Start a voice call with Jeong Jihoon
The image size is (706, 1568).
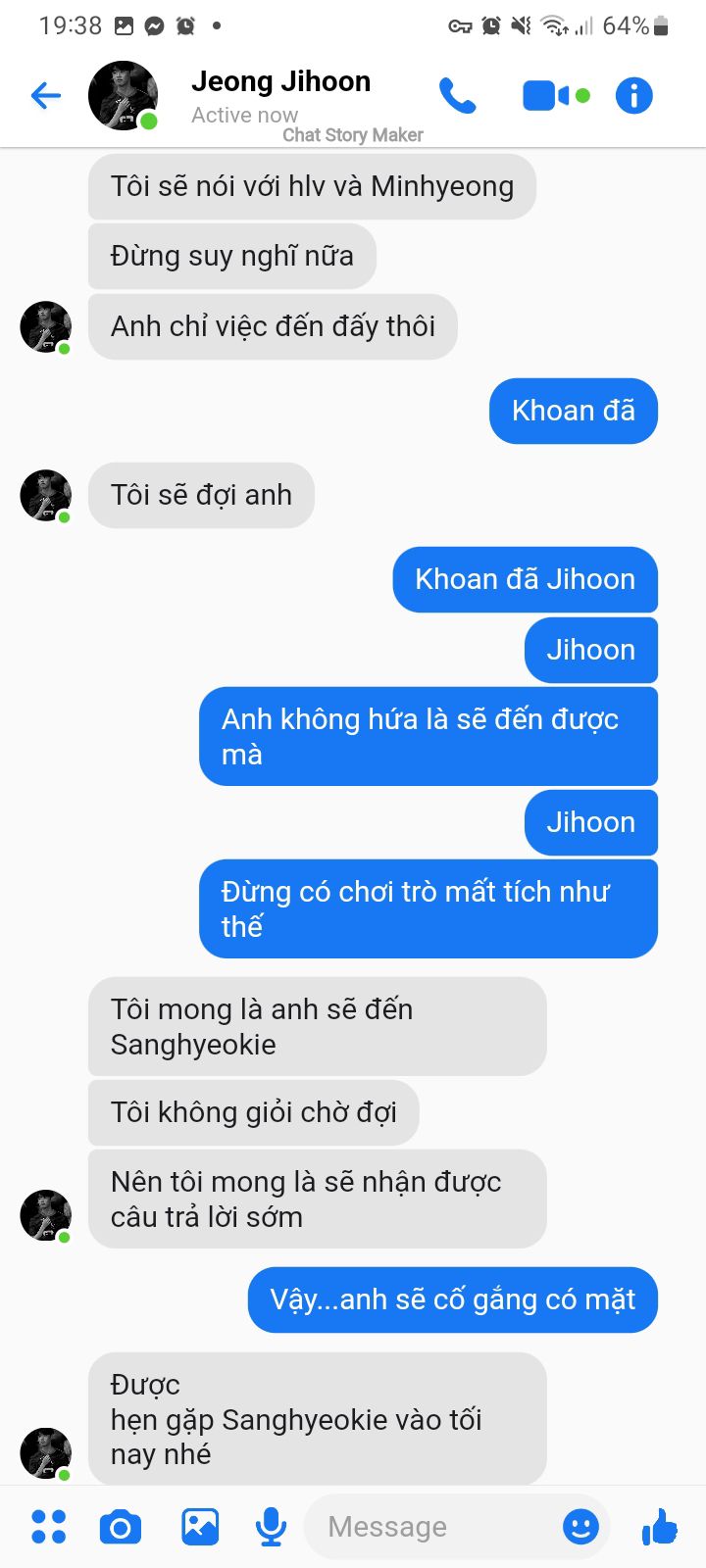pyautogui.click(x=457, y=95)
